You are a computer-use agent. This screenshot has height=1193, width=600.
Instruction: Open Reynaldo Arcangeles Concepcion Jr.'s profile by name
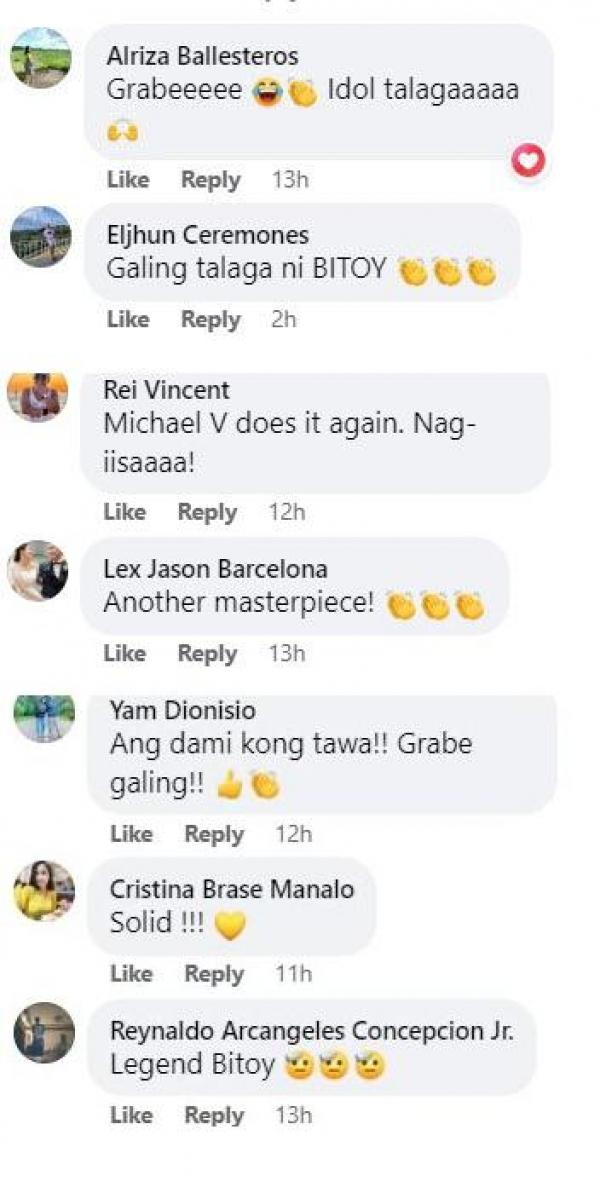[x=312, y=1031]
